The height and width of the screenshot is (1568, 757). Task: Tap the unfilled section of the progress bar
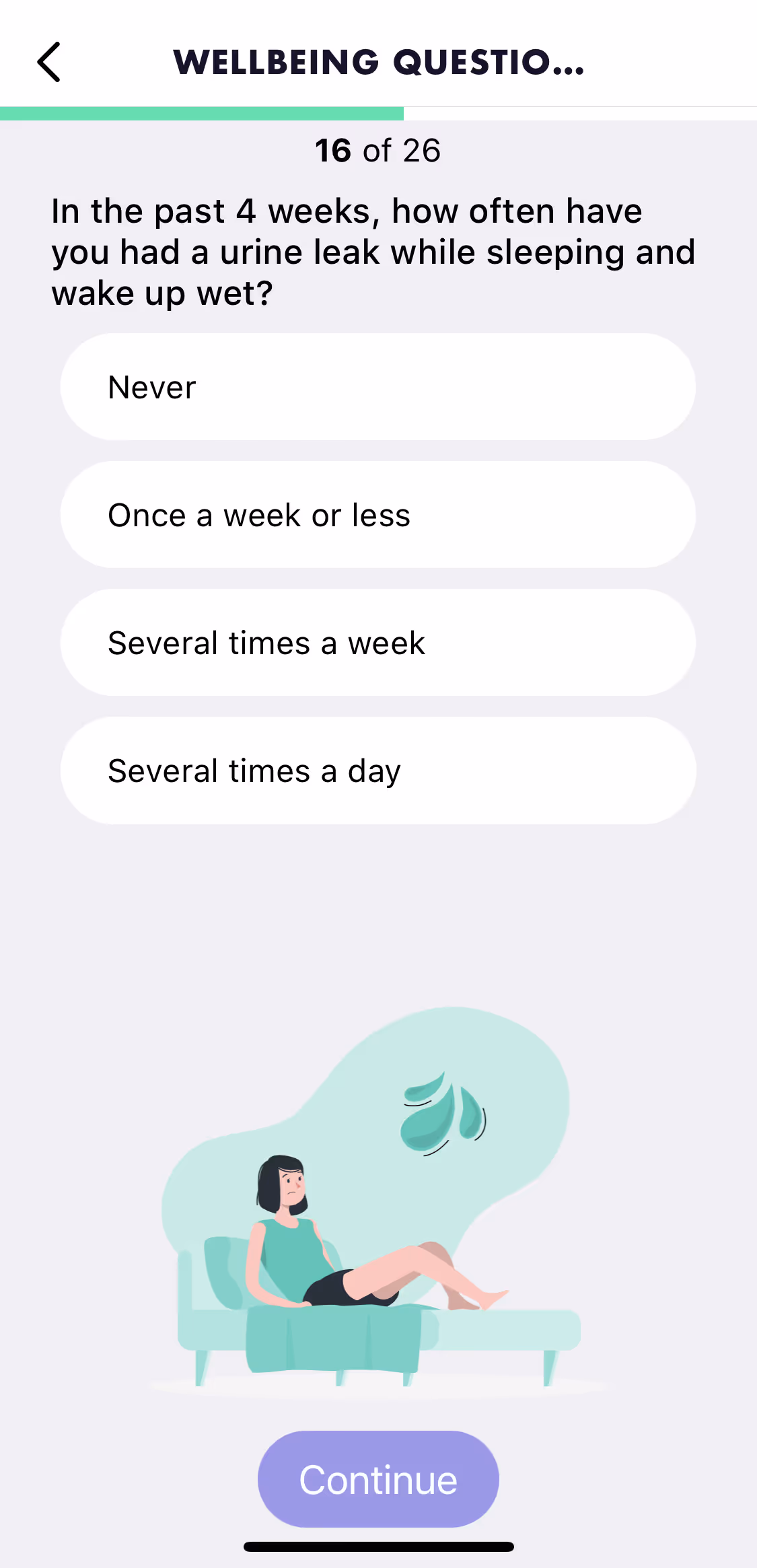click(579, 114)
